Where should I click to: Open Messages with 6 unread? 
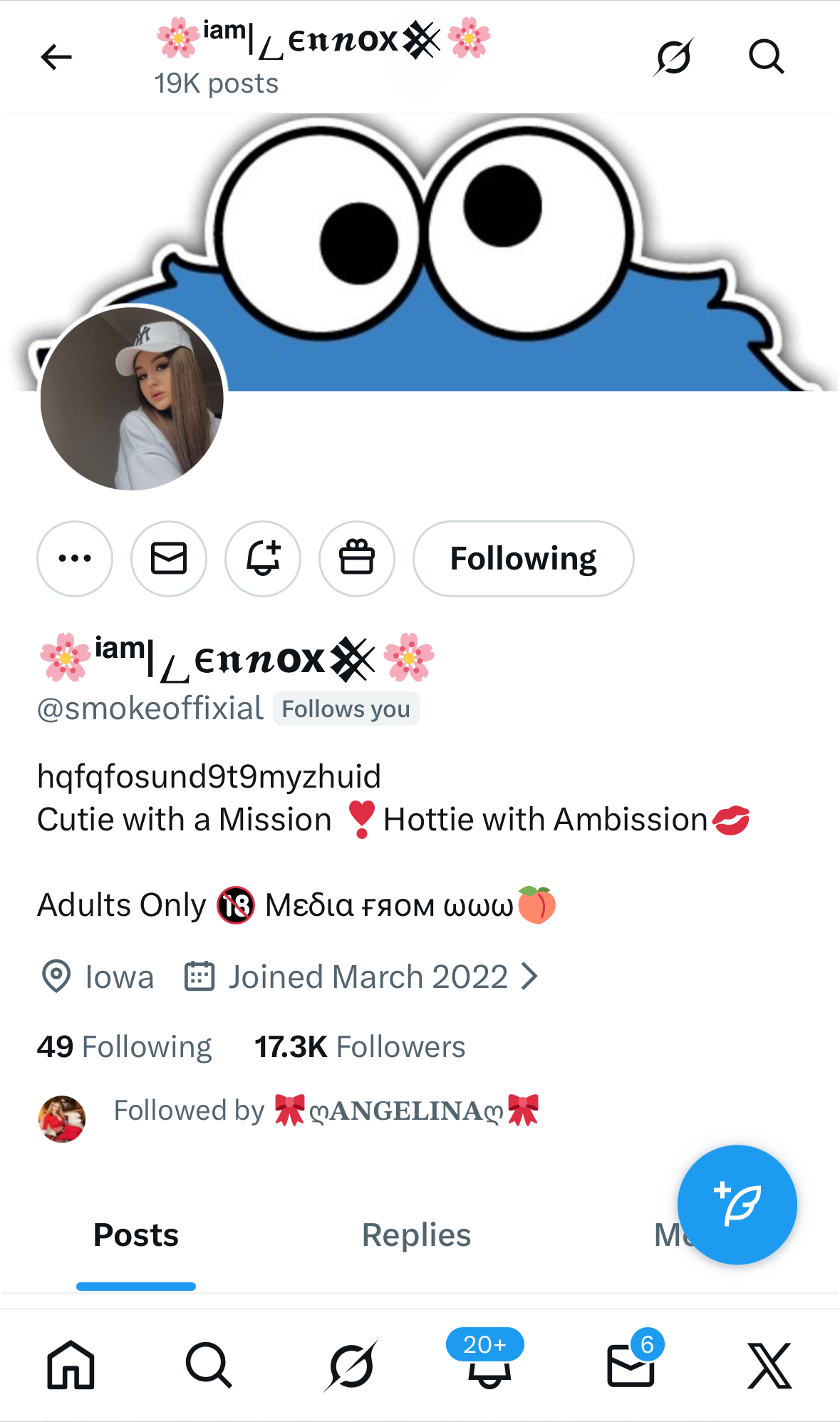click(631, 1365)
